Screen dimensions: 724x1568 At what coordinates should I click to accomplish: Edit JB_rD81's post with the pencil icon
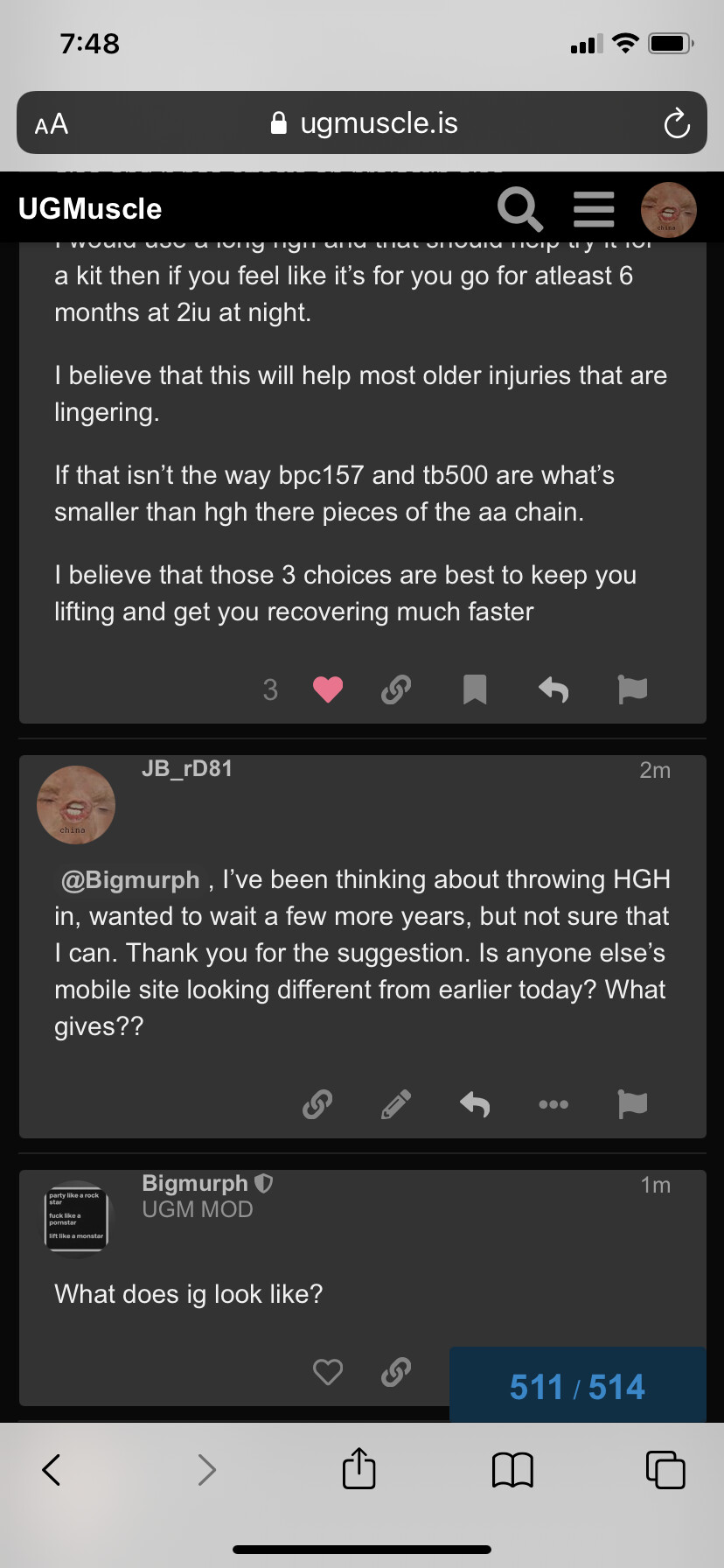pos(396,1104)
